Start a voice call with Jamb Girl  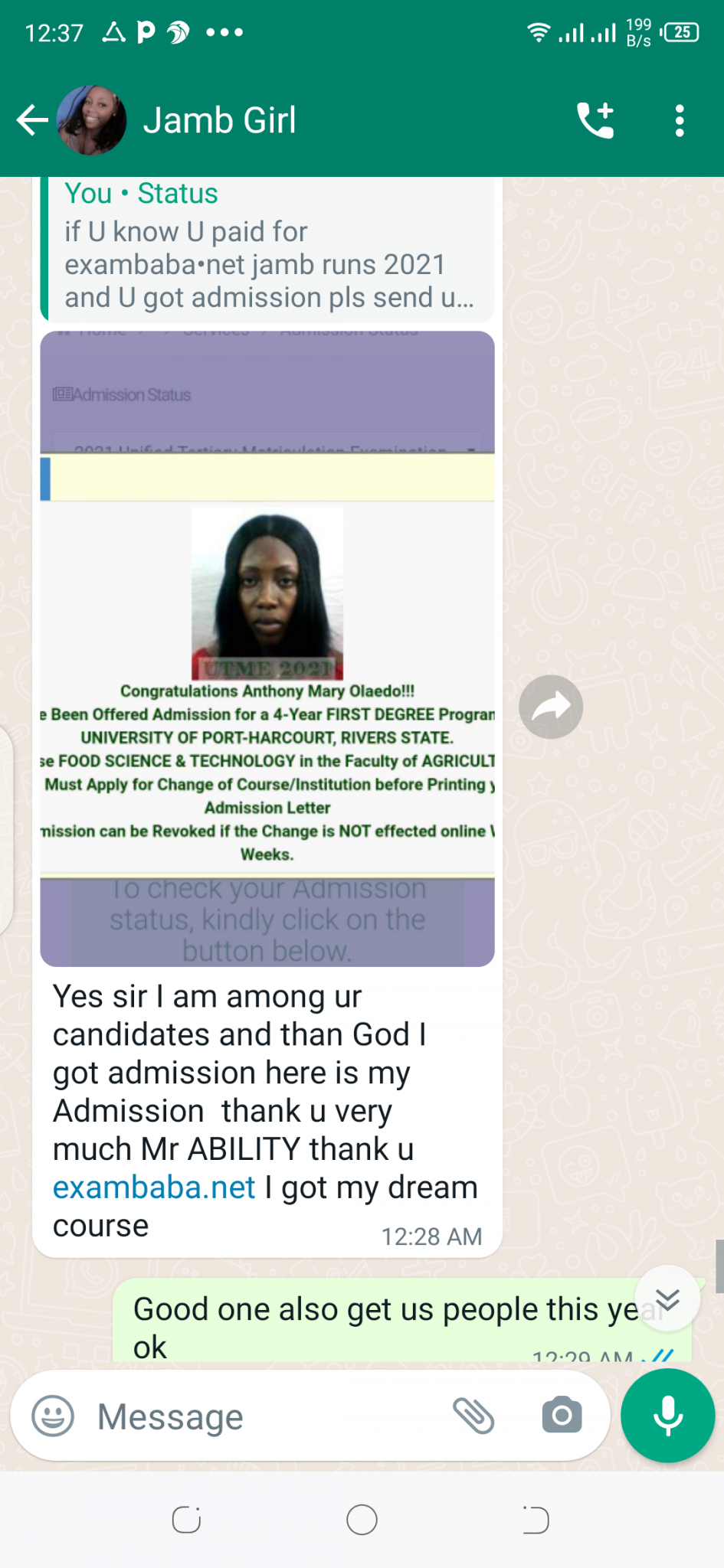point(596,119)
